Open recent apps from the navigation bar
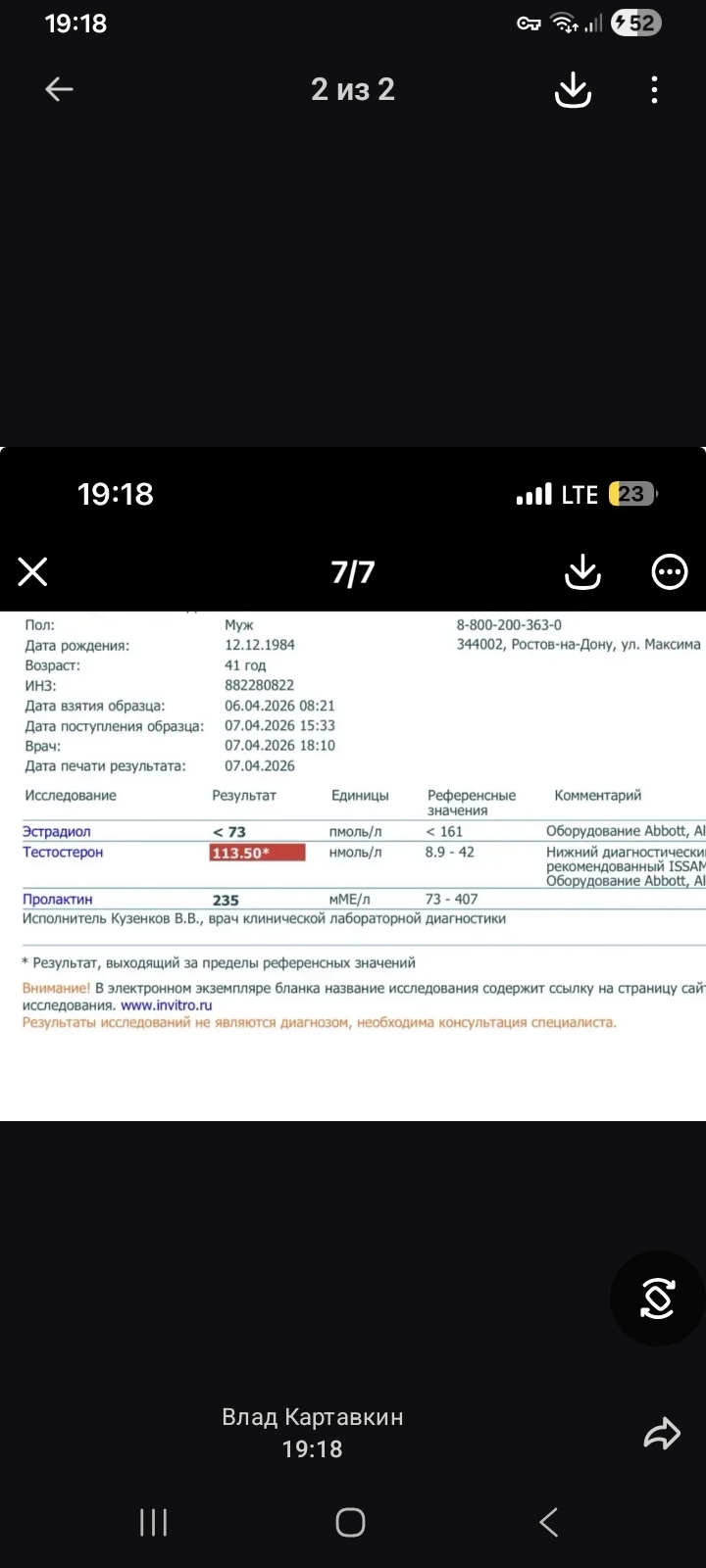The image size is (706, 1568). pyautogui.click(x=154, y=1522)
